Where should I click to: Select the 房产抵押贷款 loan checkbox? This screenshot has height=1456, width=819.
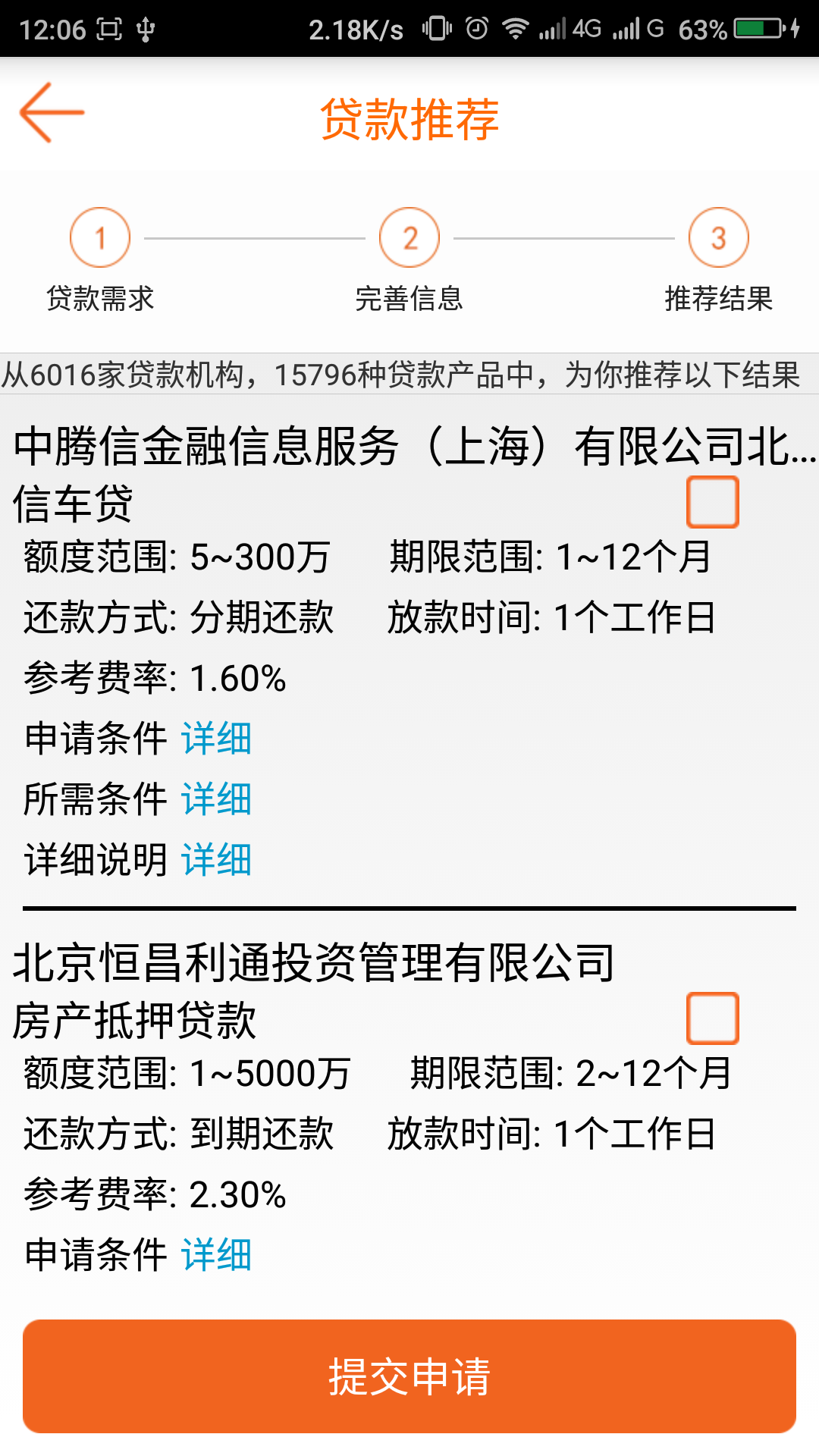pos(713,1018)
